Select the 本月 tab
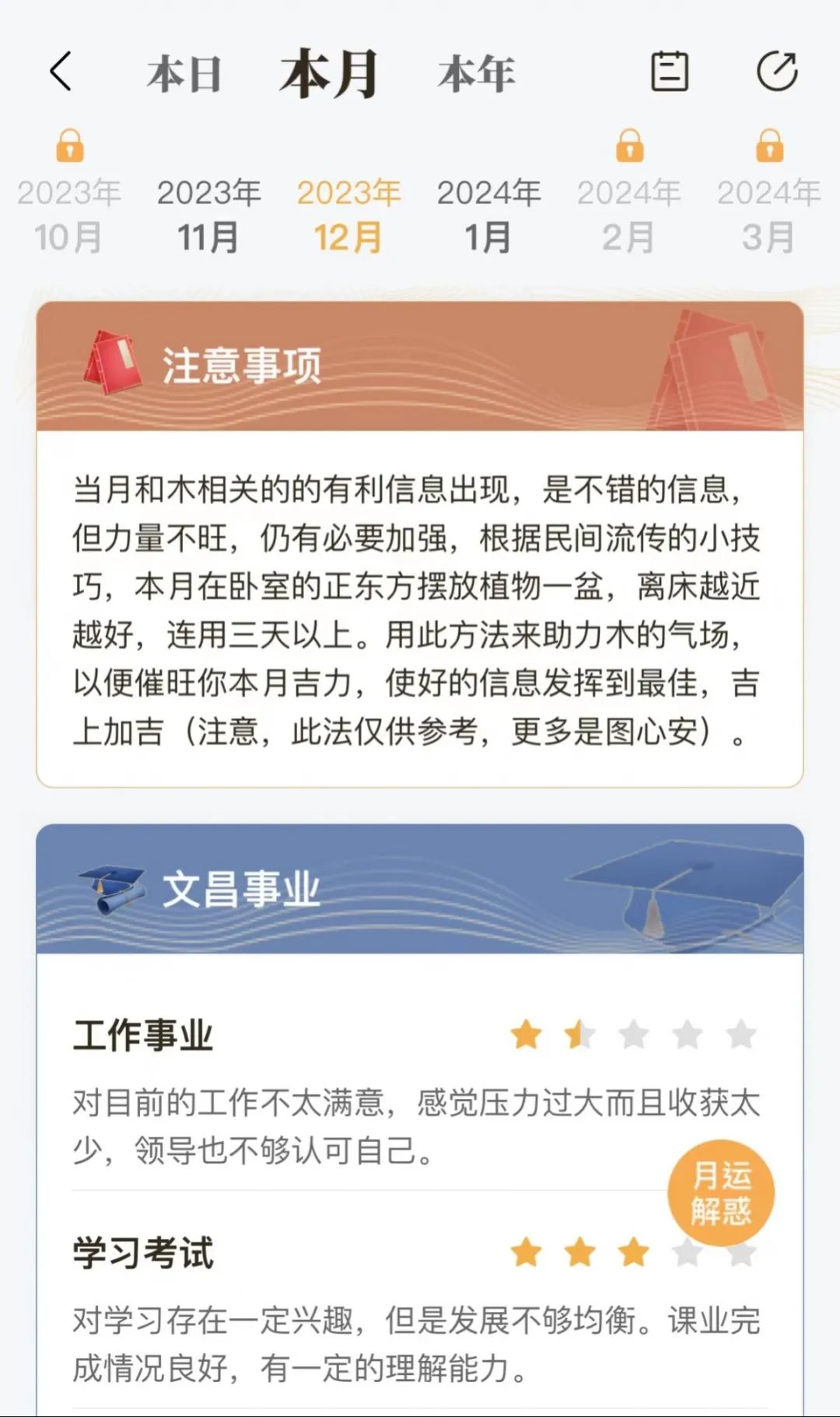The image size is (840, 1417). click(x=330, y=75)
